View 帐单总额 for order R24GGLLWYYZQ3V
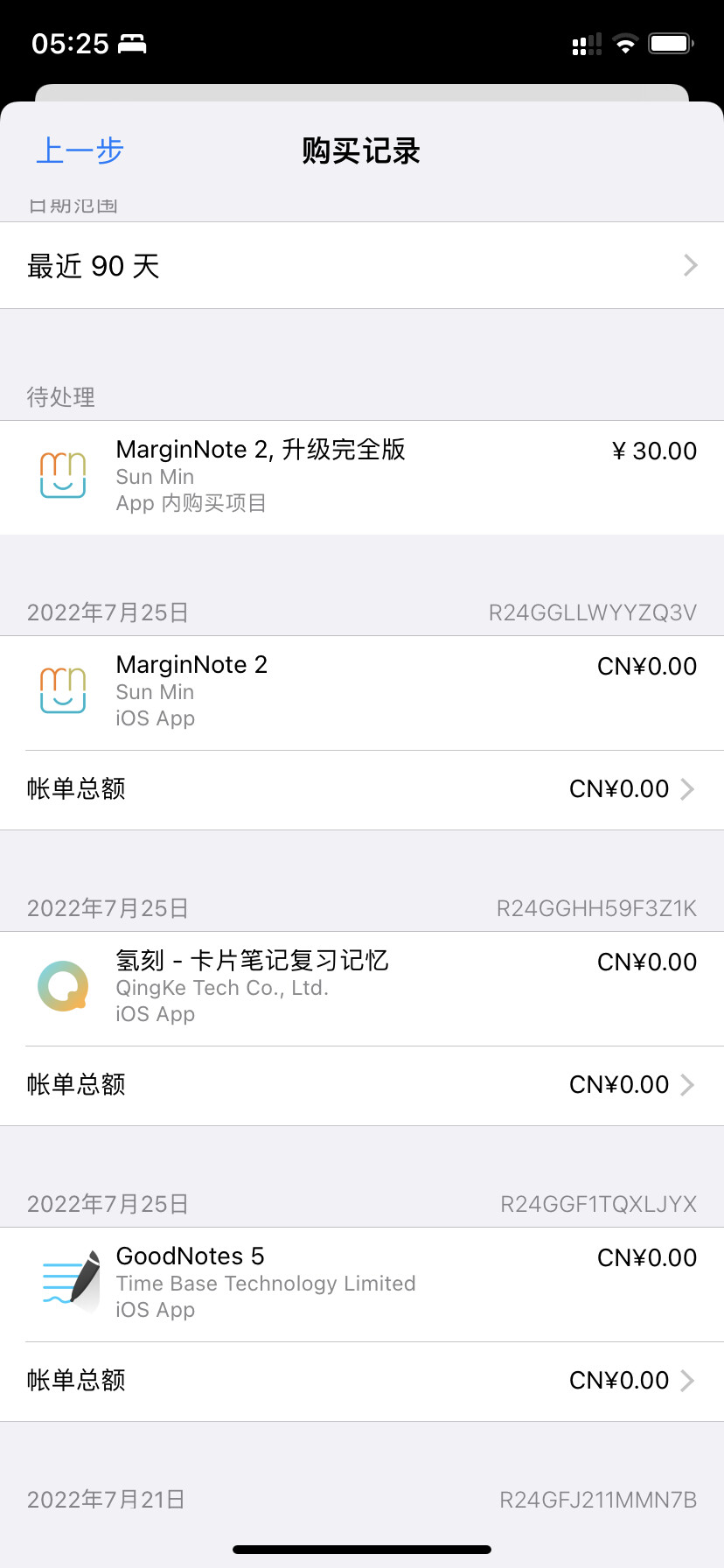724x1568 pixels. (x=362, y=789)
